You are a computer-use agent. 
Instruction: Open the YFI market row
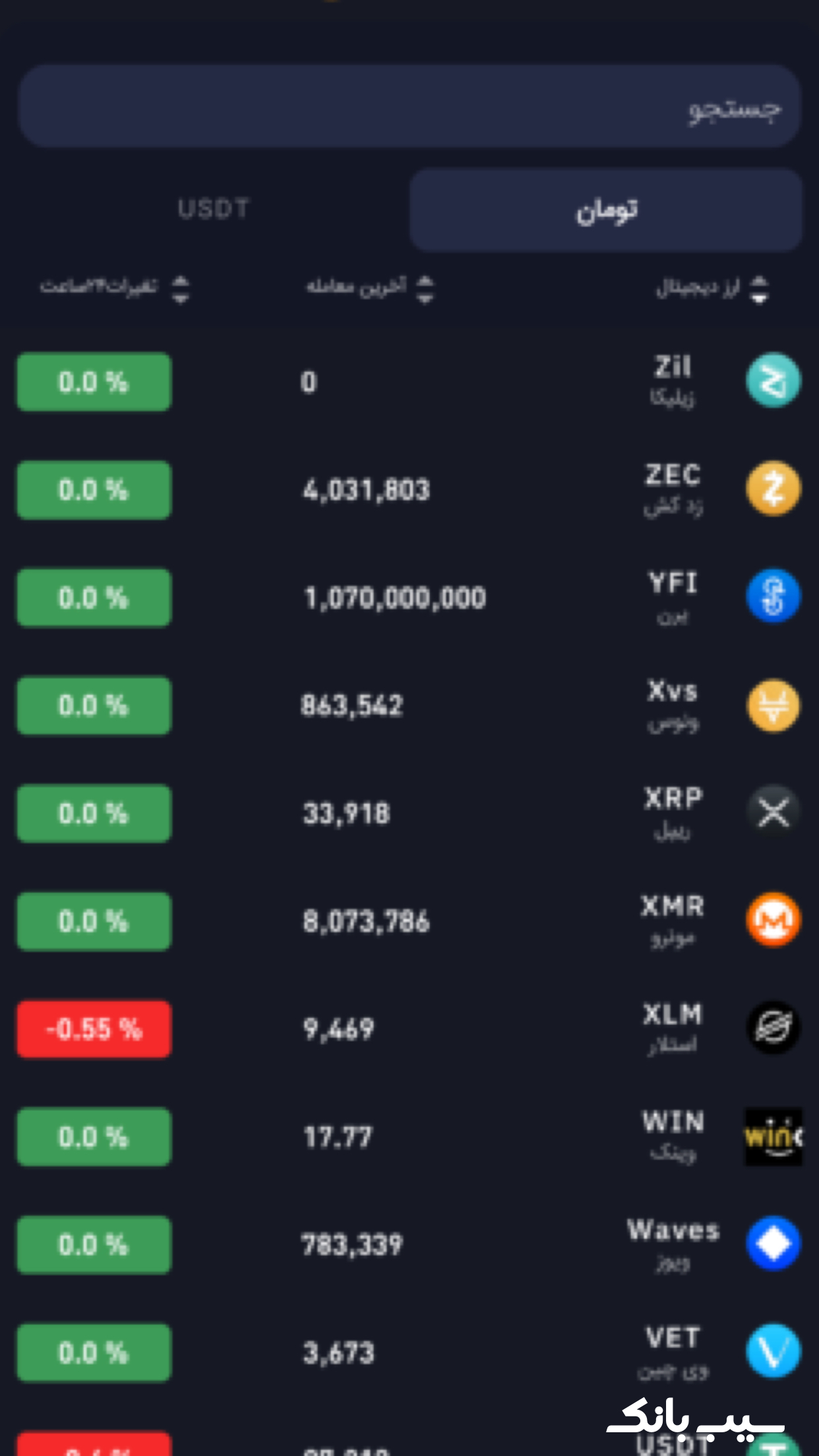(409, 598)
